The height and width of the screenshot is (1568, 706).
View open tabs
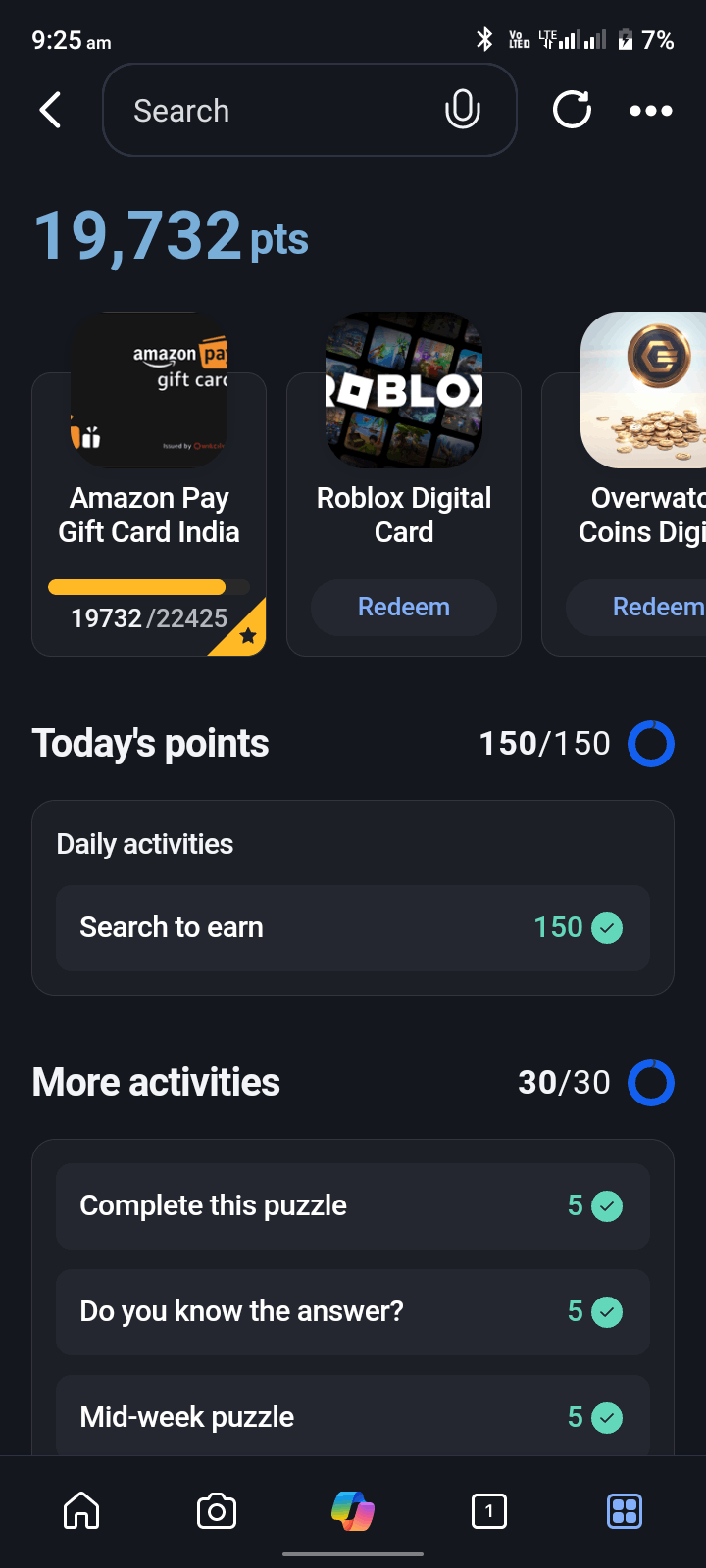click(489, 1511)
